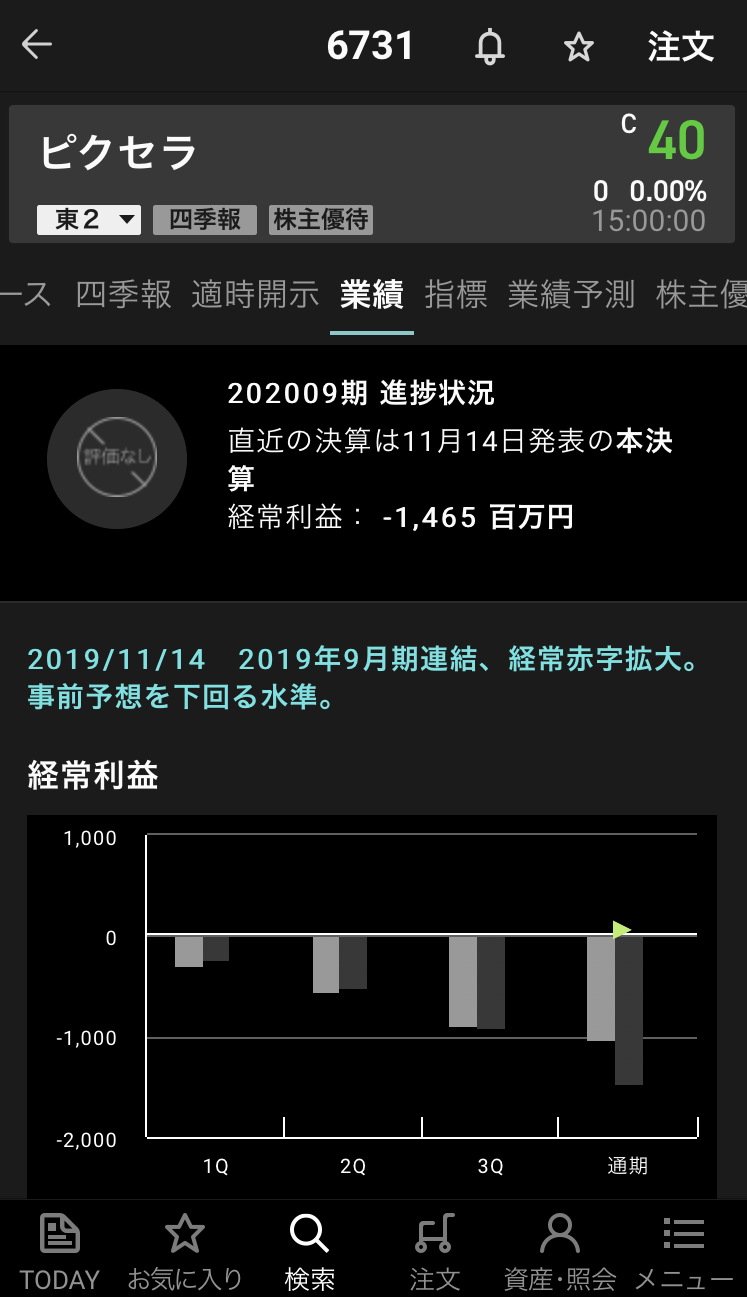Switch to the 適時開示 tab
The height and width of the screenshot is (1297, 747).
255,295
